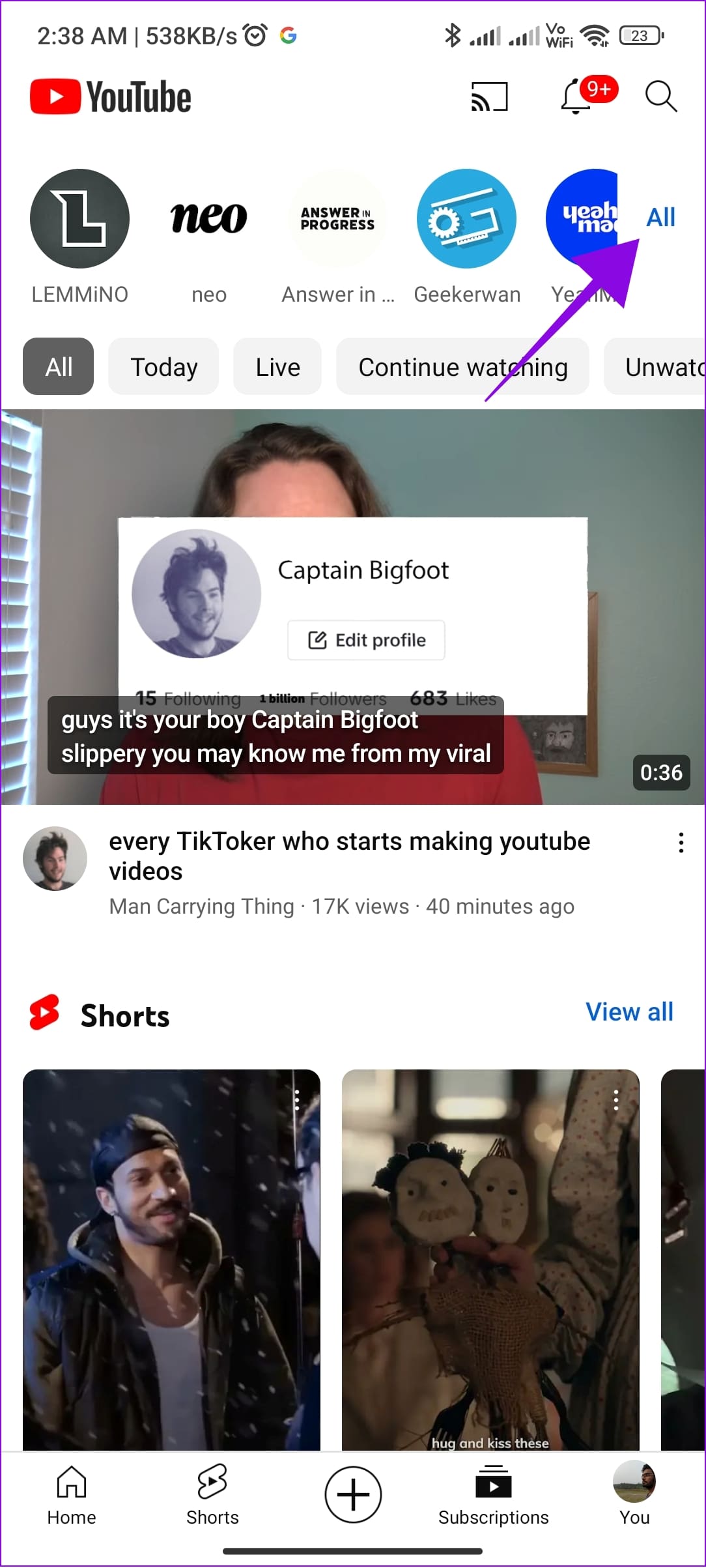View all Shorts
706x1568 pixels.
(629, 1011)
